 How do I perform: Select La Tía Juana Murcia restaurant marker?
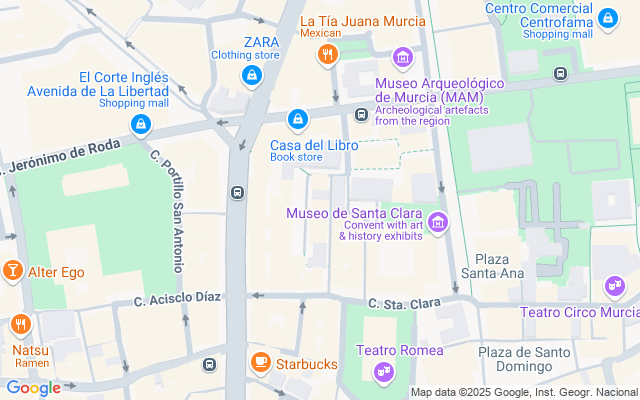coord(328,55)
